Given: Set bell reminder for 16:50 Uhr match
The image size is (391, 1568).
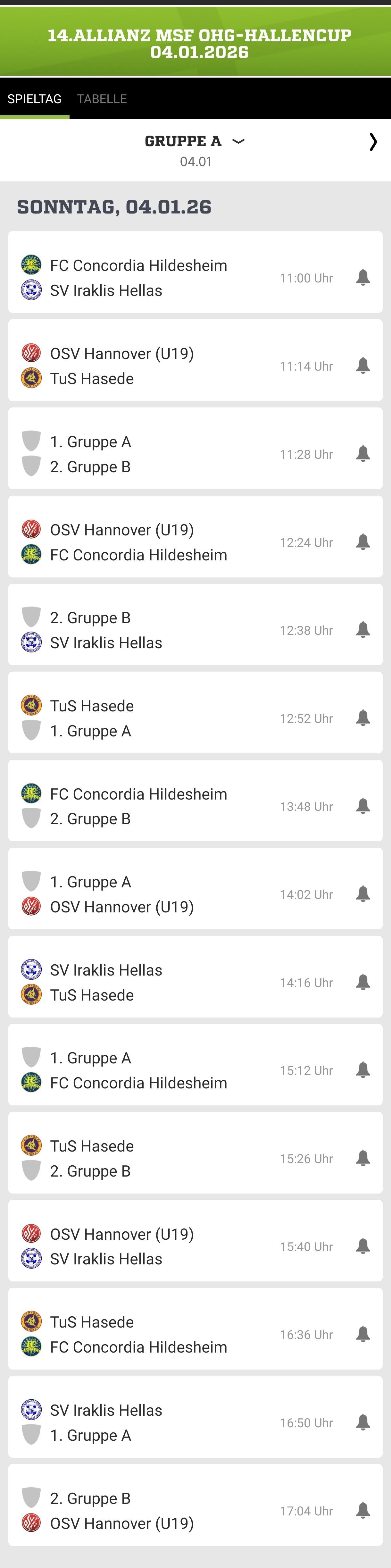Looking at the screenshot, I should (363, 1422).
